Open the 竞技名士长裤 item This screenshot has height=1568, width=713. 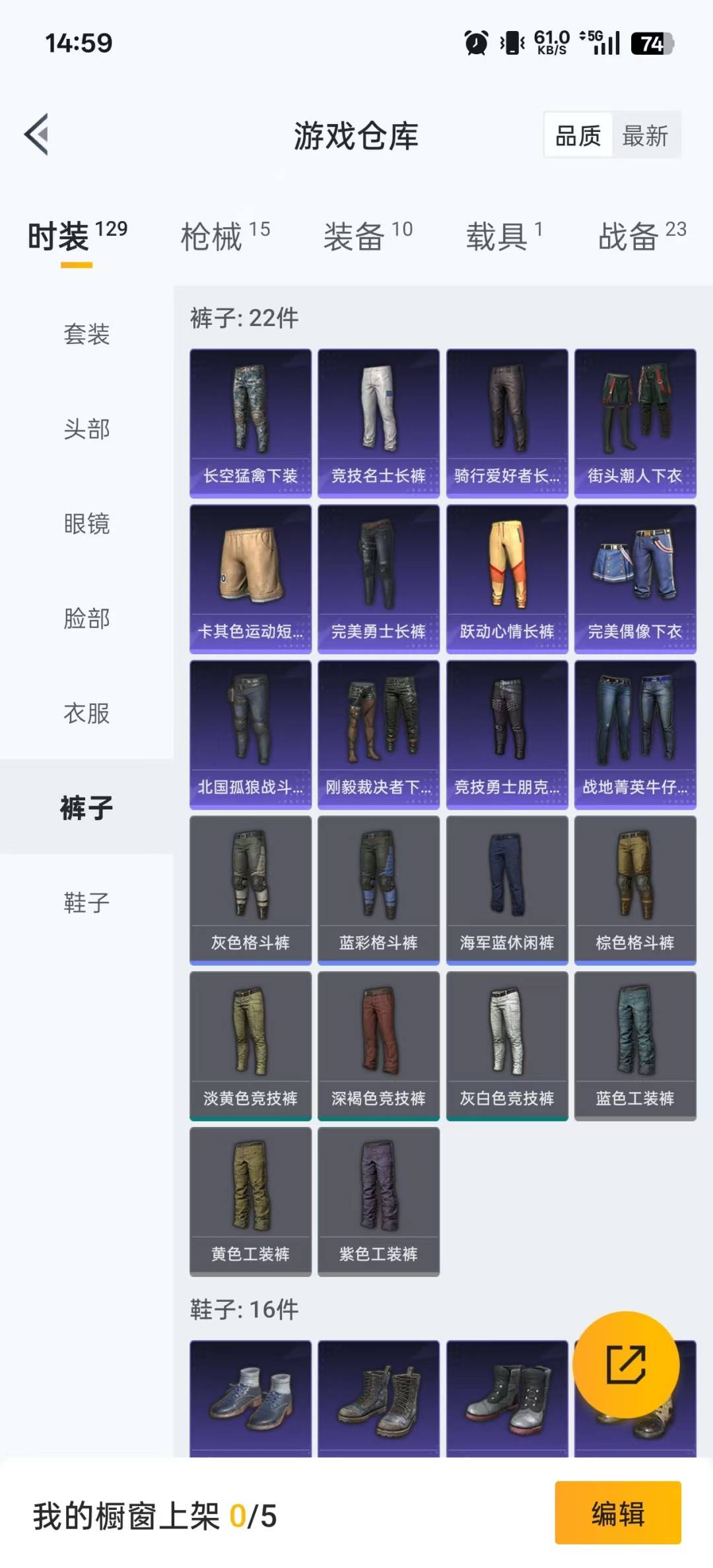click(378, 423)
